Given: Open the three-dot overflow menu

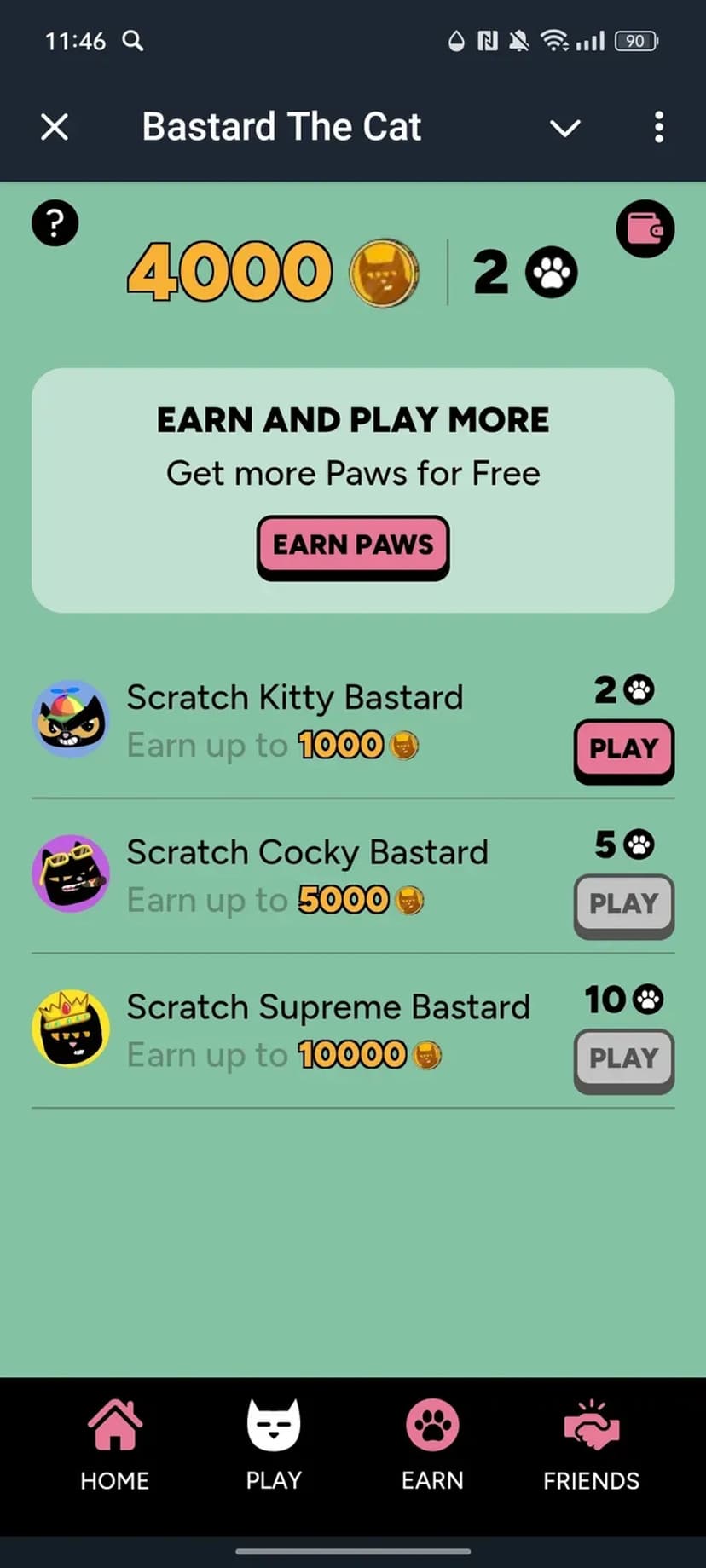Looking at the screenshot, I should [658, 128].
